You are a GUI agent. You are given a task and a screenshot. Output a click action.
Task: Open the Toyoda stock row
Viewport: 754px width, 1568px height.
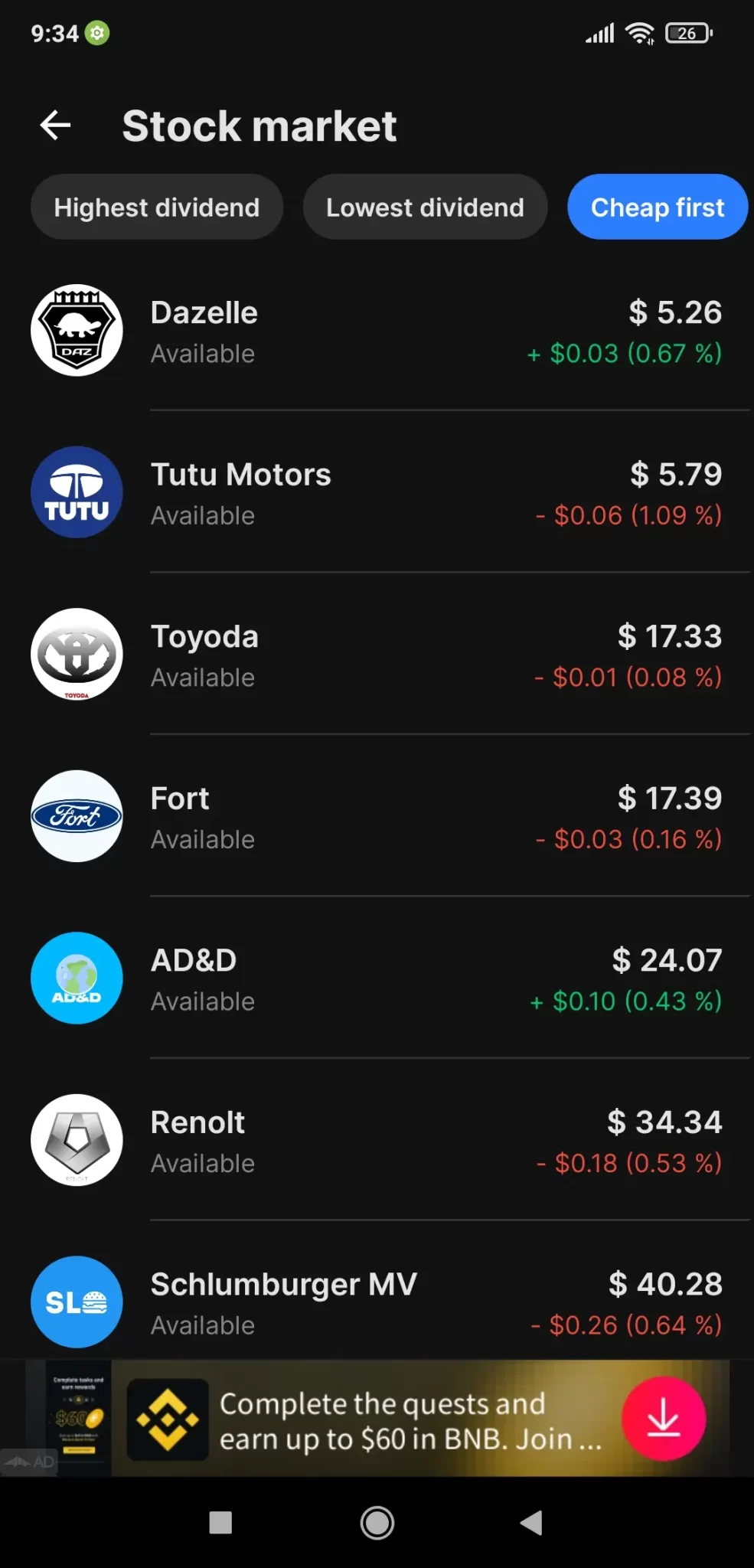[375, 655]
